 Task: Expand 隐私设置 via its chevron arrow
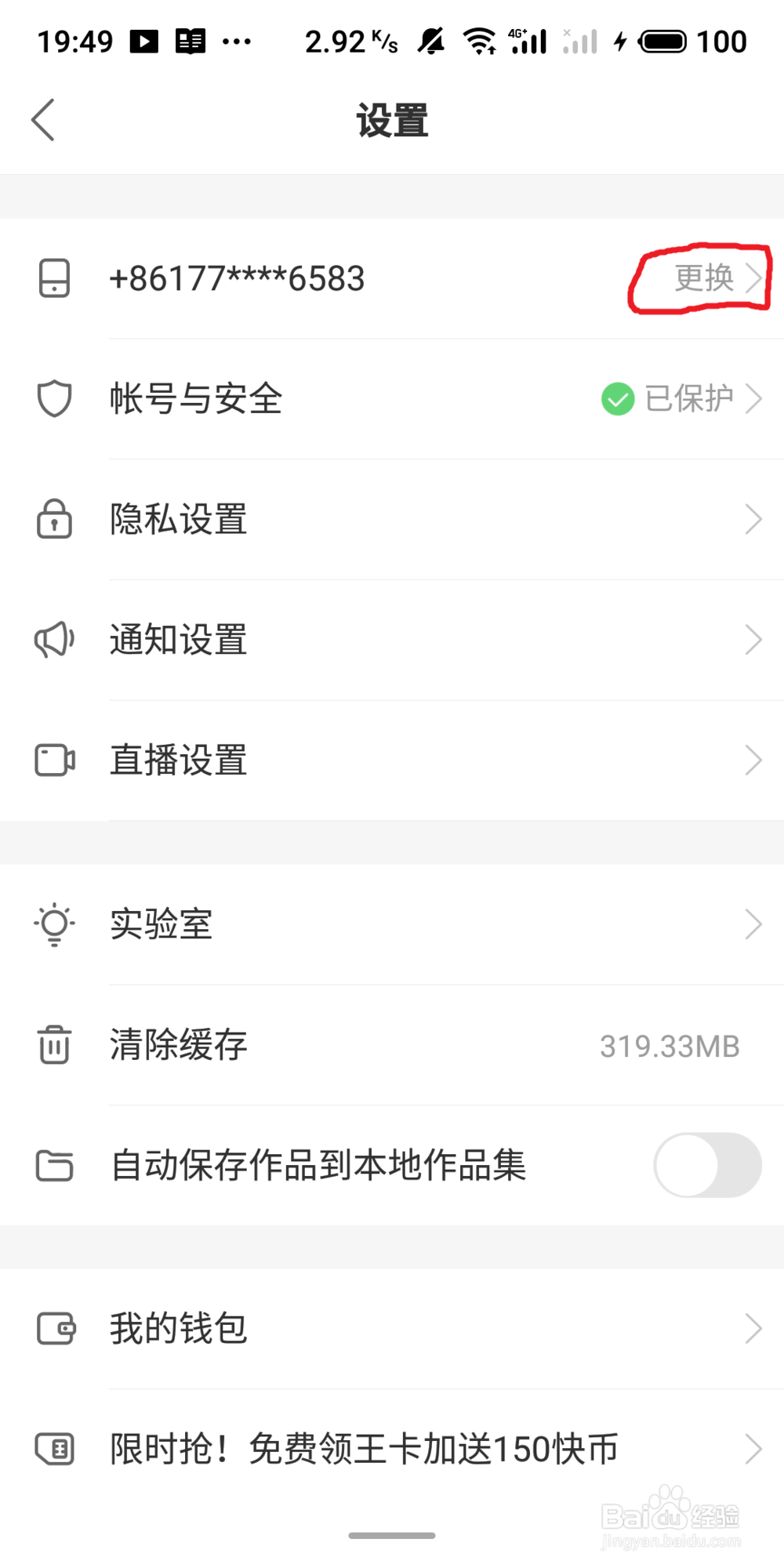point(752,518)
